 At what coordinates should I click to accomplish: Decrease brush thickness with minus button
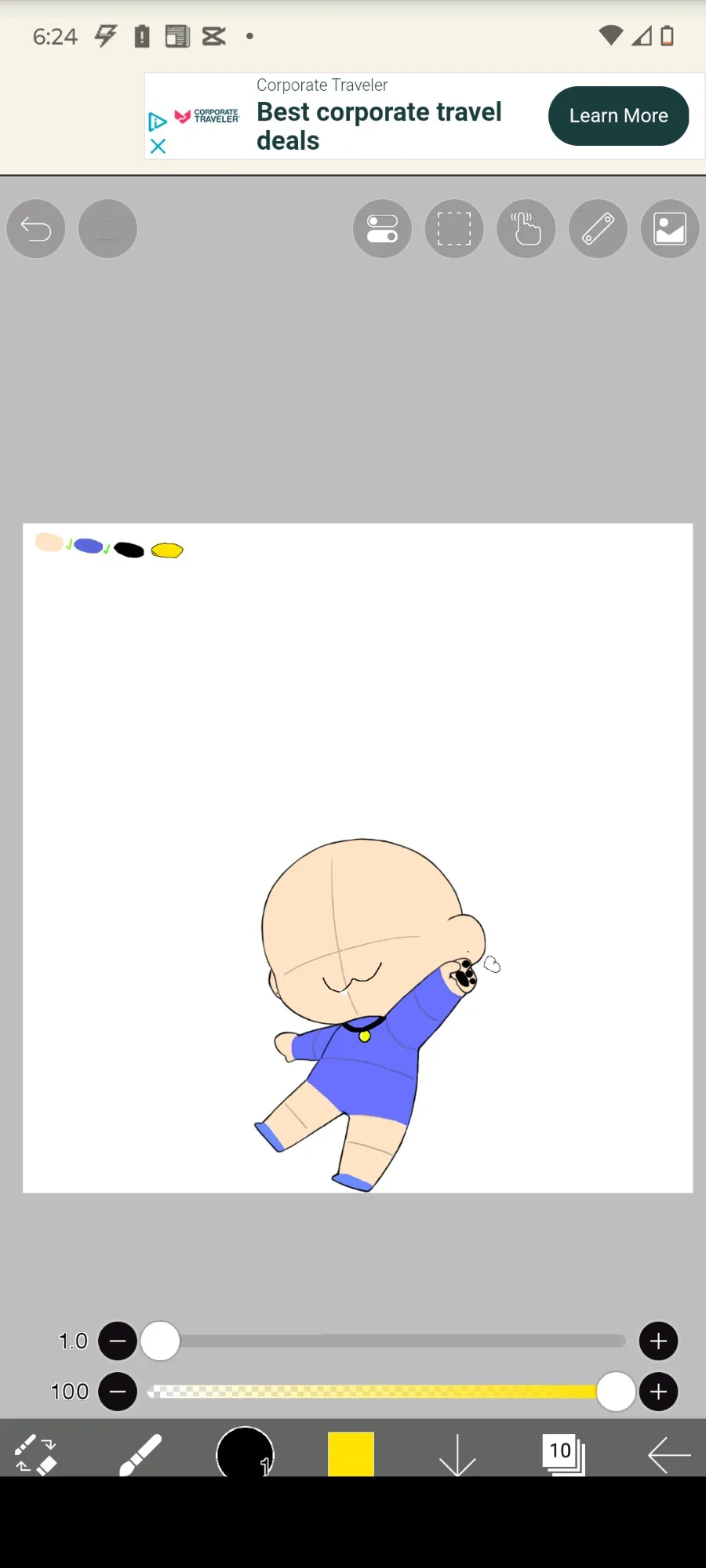pos(118,1341)
